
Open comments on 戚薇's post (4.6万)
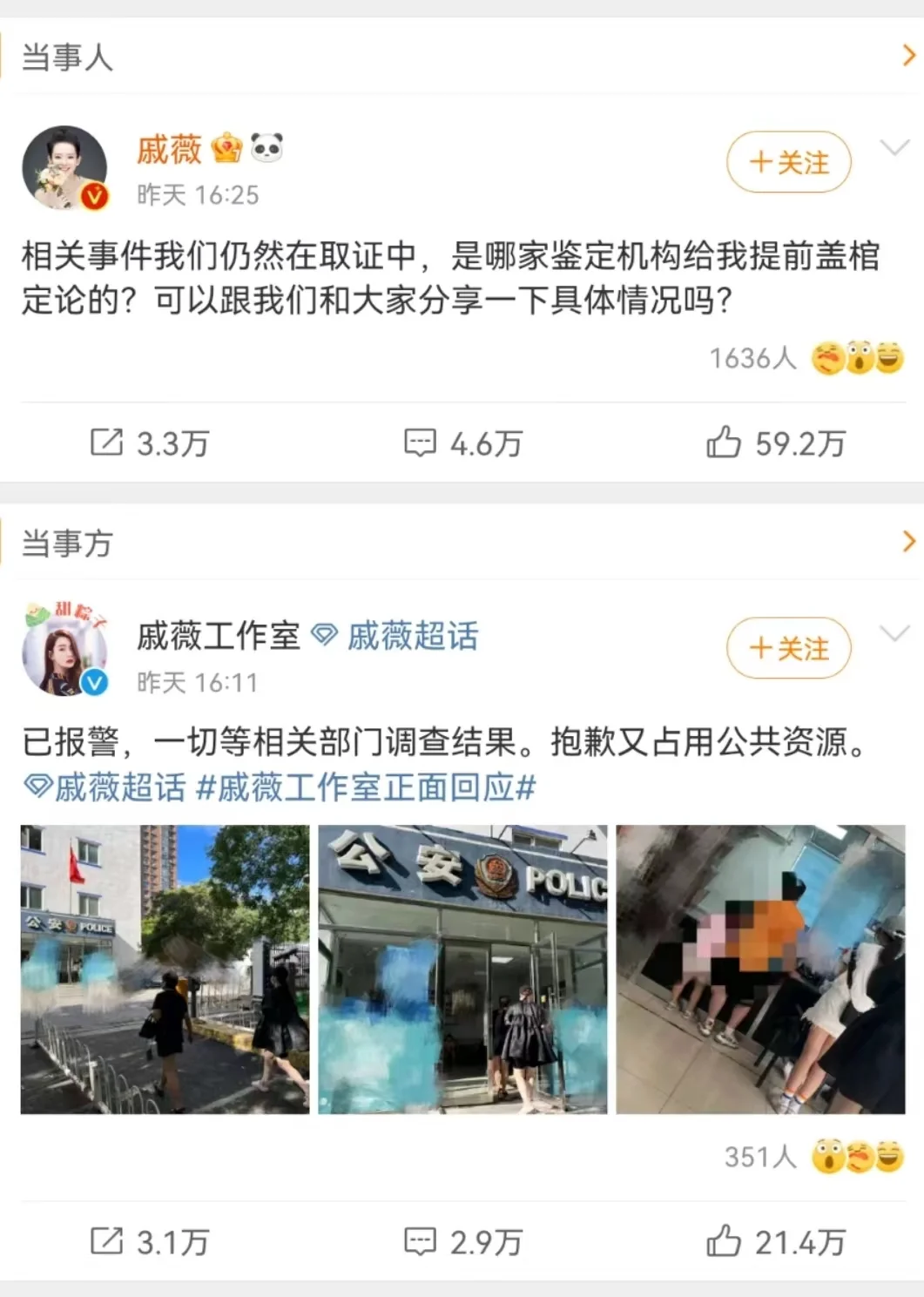pos(462,443)
